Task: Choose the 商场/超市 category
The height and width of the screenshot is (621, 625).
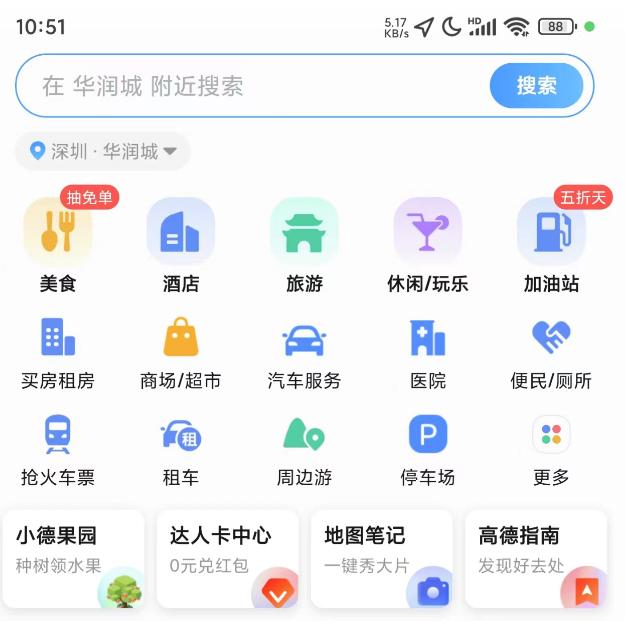Action: 181,353
